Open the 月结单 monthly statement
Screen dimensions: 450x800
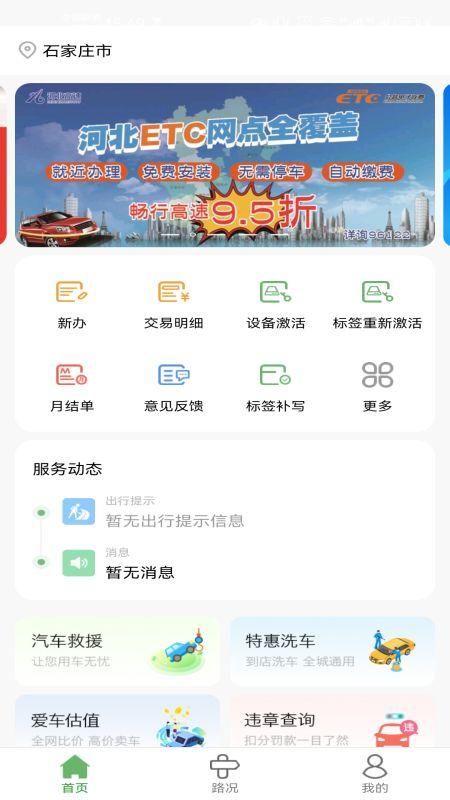(x=71, y=388)
